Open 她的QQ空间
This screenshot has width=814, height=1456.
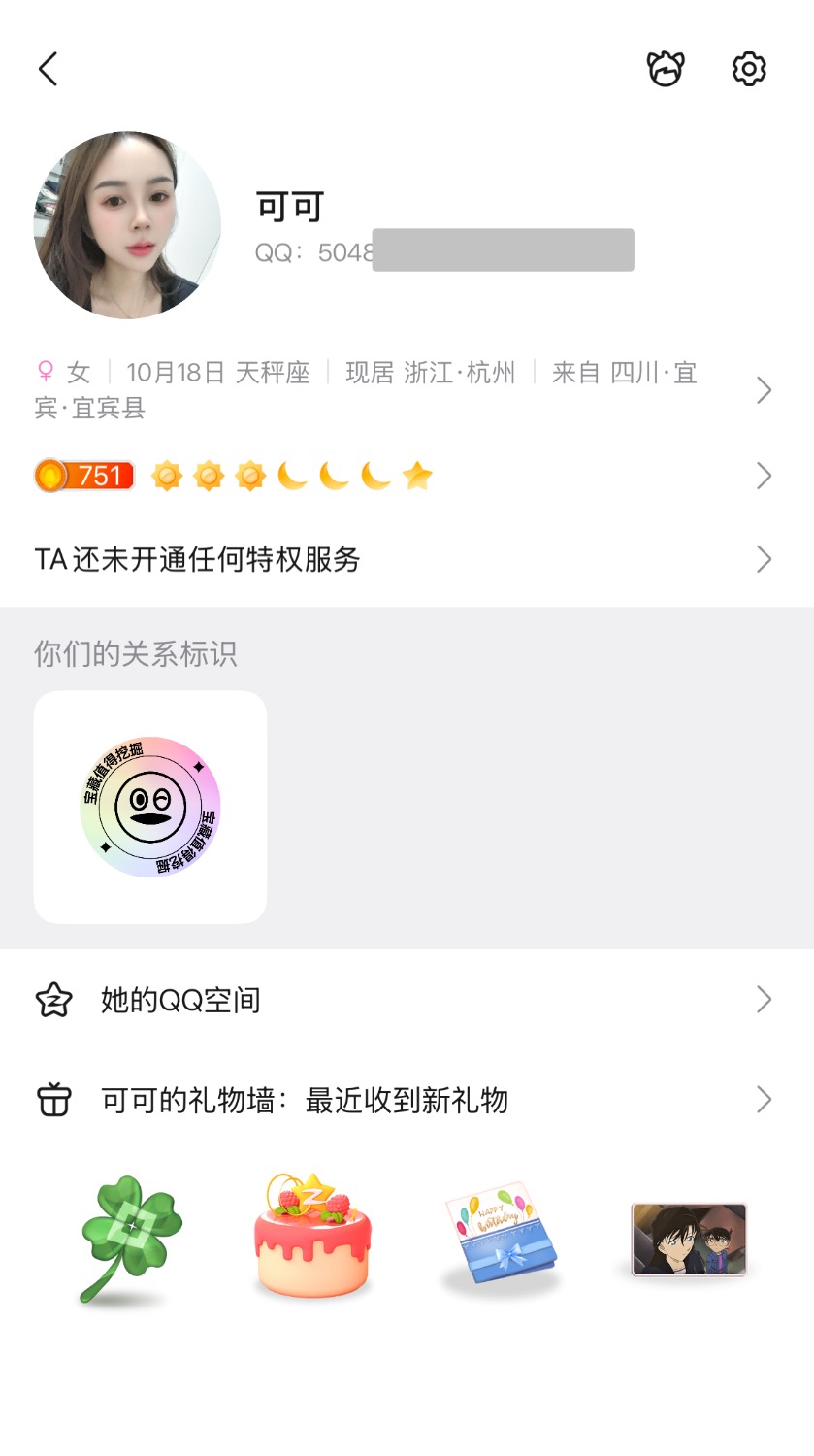click(398, 1000)
